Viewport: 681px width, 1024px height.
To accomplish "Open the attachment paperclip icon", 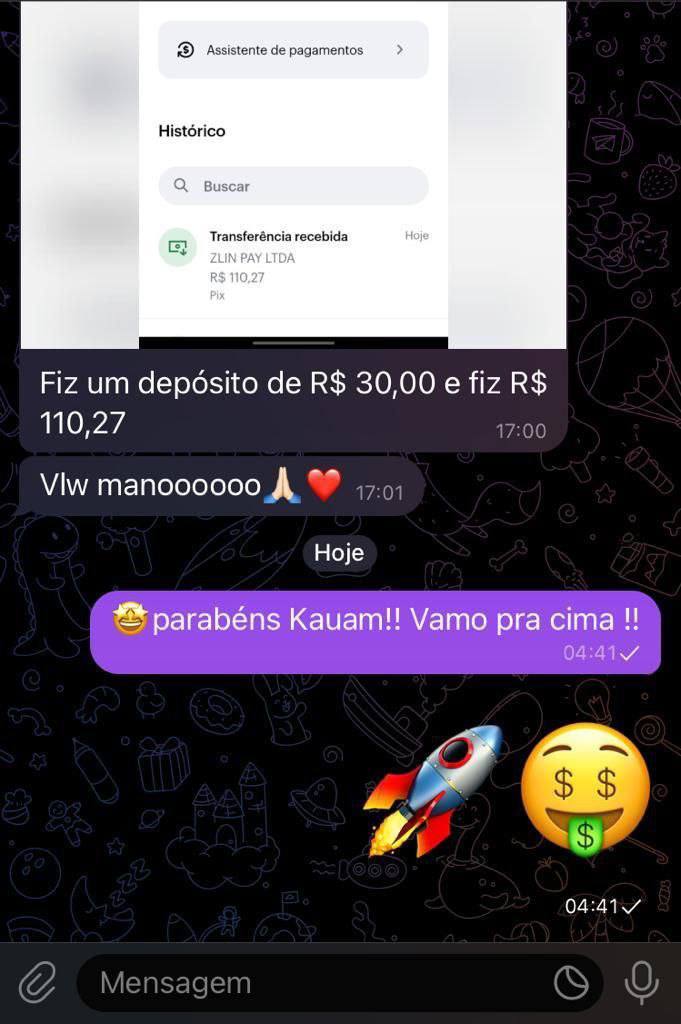I will (37, 983).
